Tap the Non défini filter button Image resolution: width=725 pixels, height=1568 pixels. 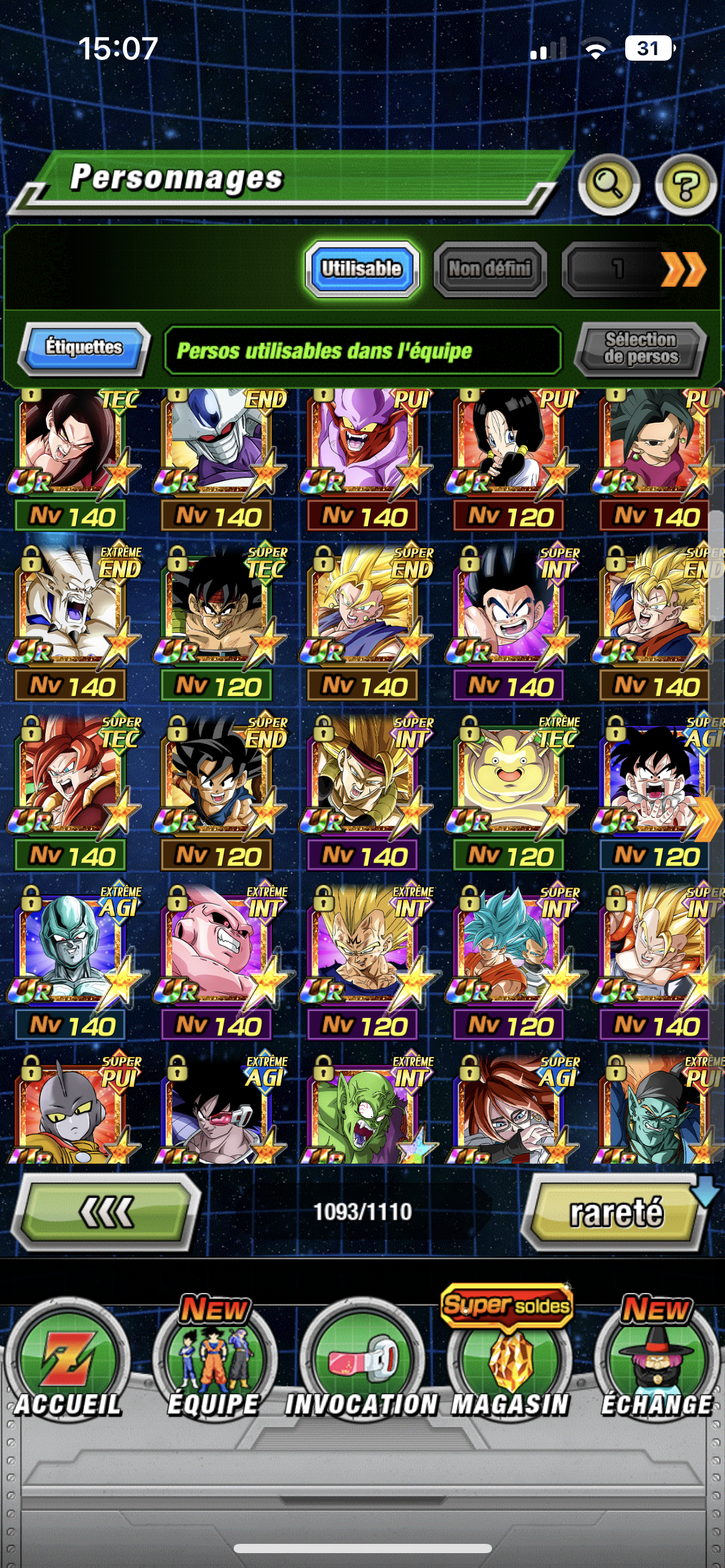click(x=490, y=268)
